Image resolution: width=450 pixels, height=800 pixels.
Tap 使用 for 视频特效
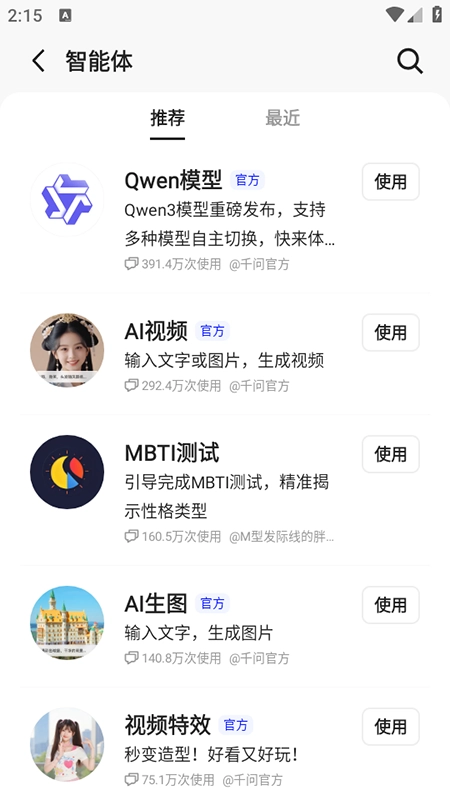(x=390, y=727)
